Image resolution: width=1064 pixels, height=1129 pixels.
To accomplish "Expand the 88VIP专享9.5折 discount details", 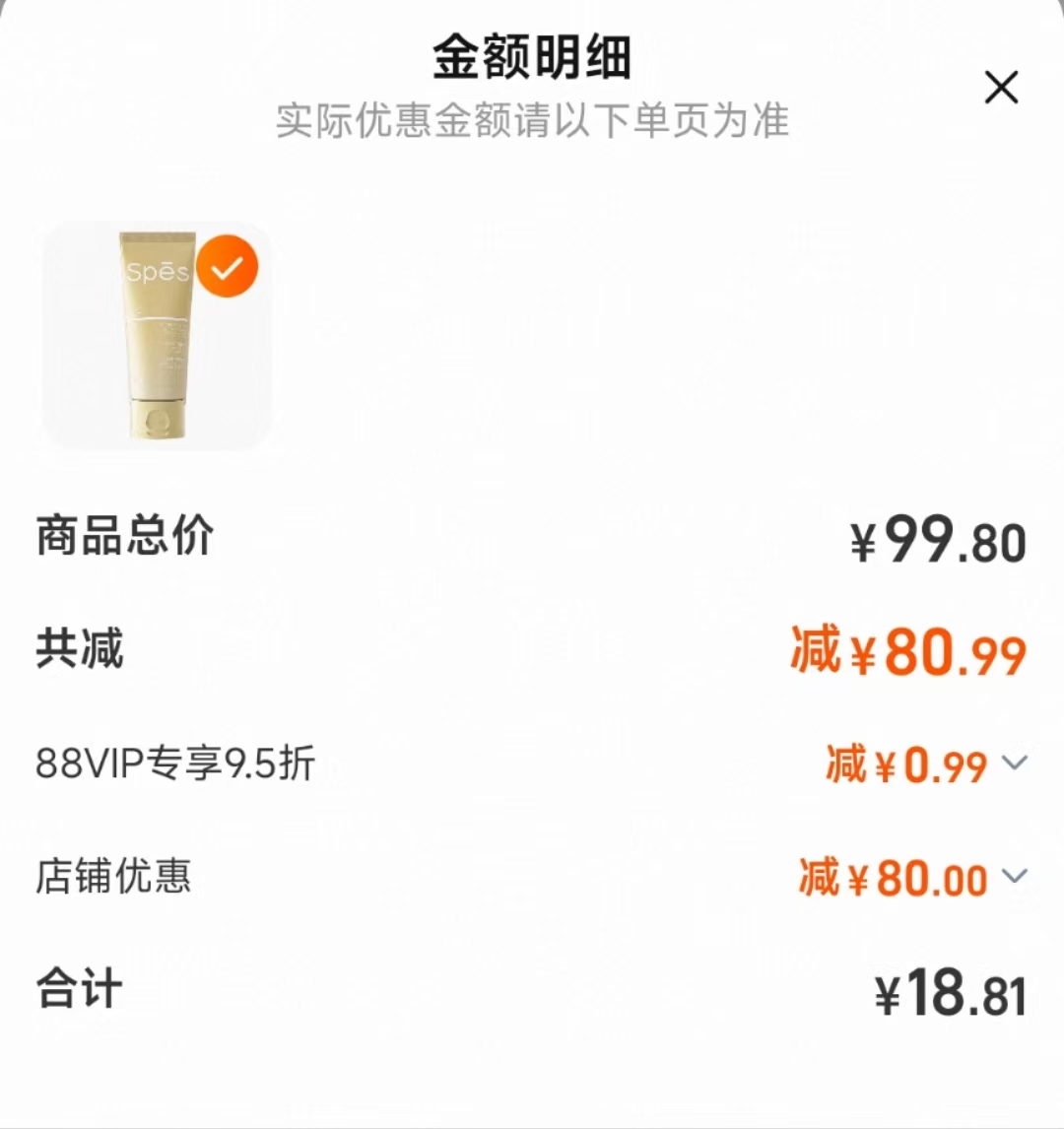I will click(x=1016, y=763).
